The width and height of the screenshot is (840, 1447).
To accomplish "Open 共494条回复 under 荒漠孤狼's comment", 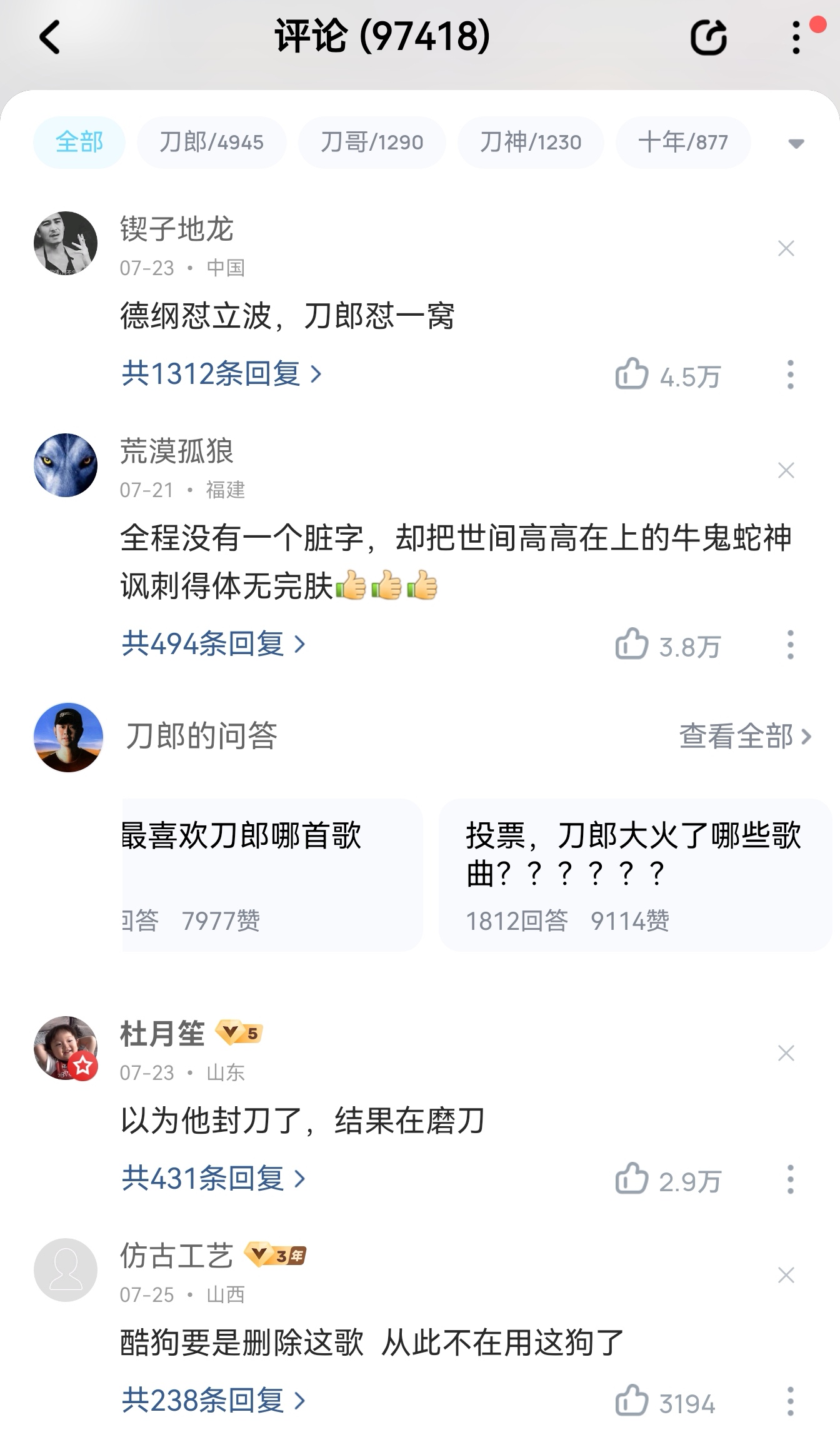I will pyautogui.click(x=214, y=644).
